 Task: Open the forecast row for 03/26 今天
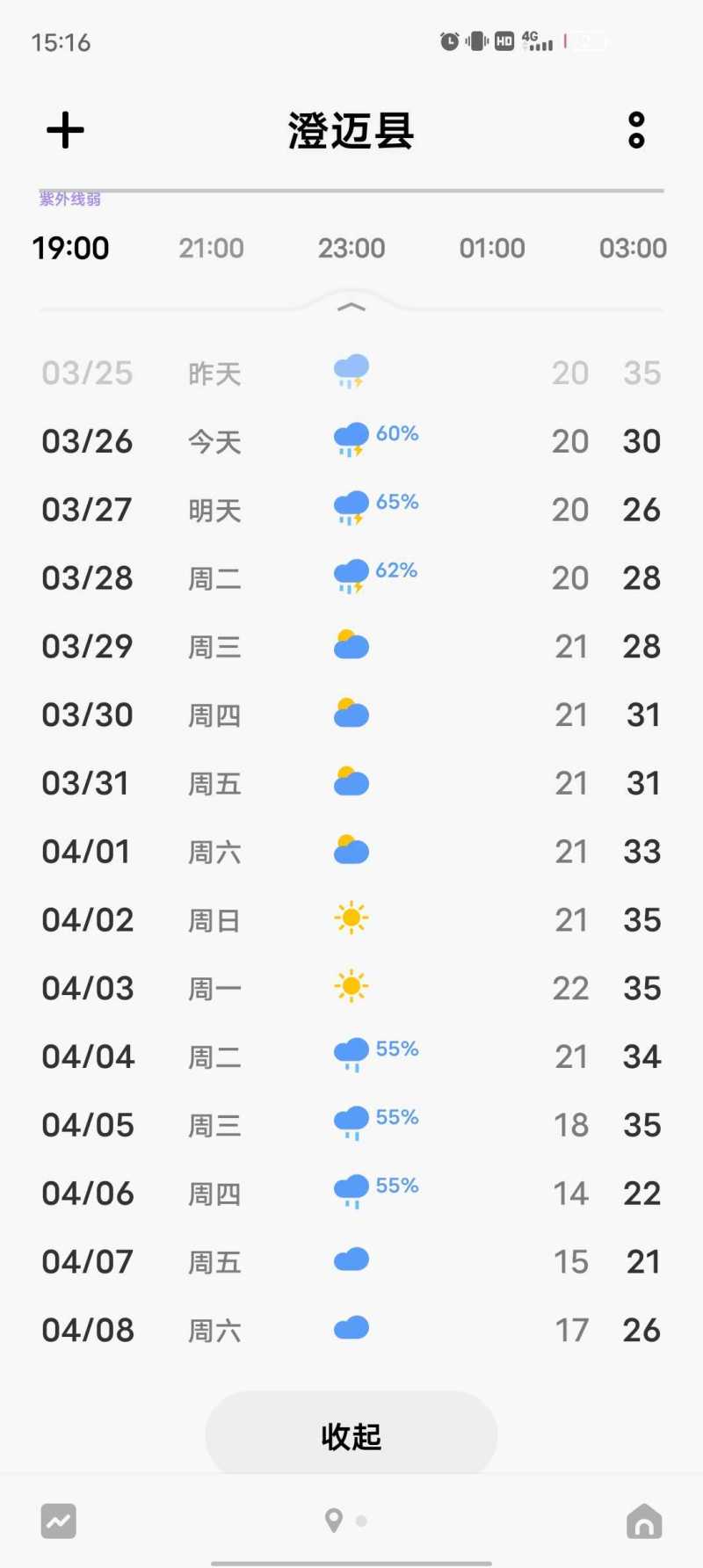[351, 441]
